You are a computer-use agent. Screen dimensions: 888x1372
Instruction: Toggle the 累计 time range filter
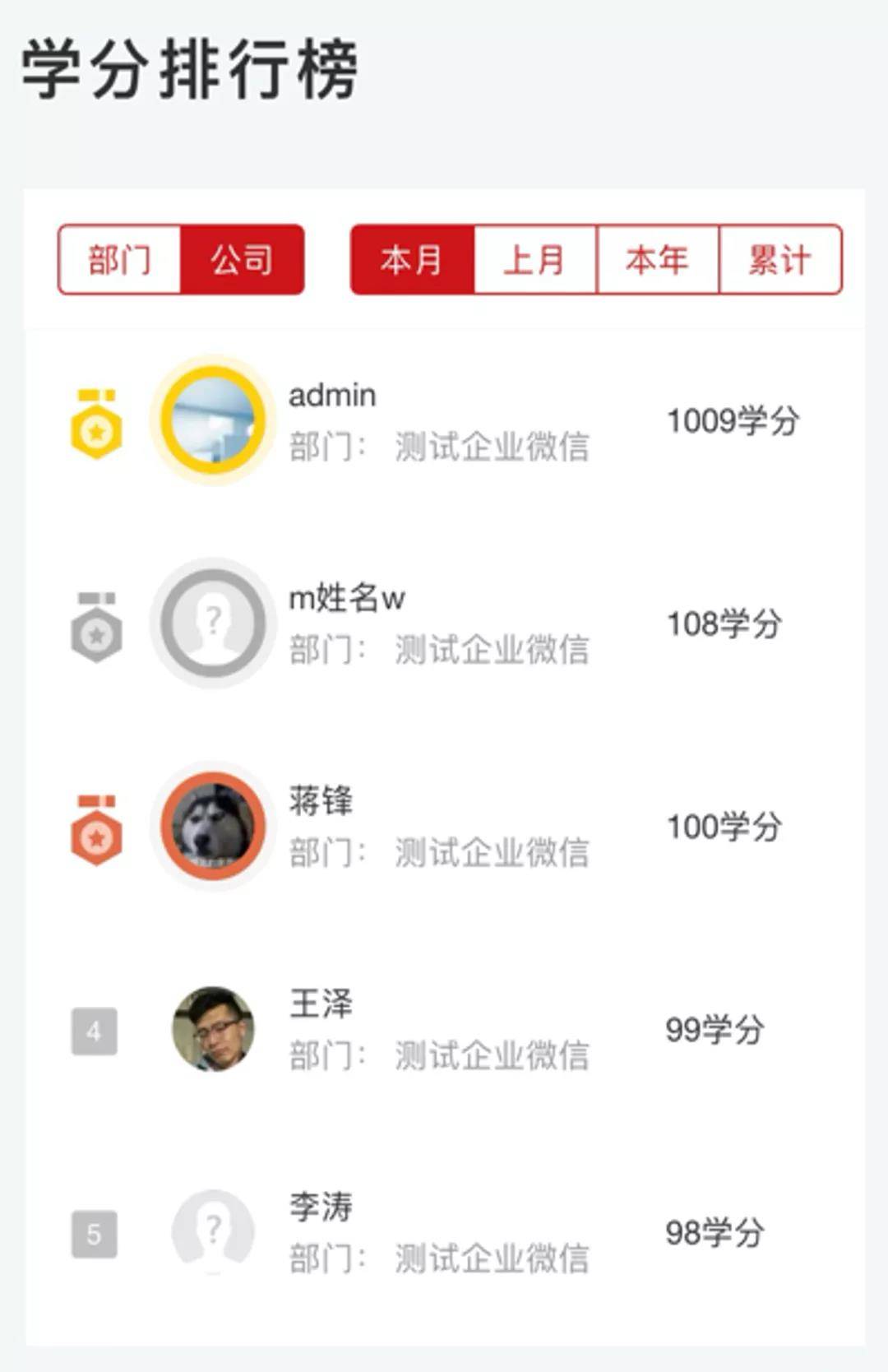(779, 259)
